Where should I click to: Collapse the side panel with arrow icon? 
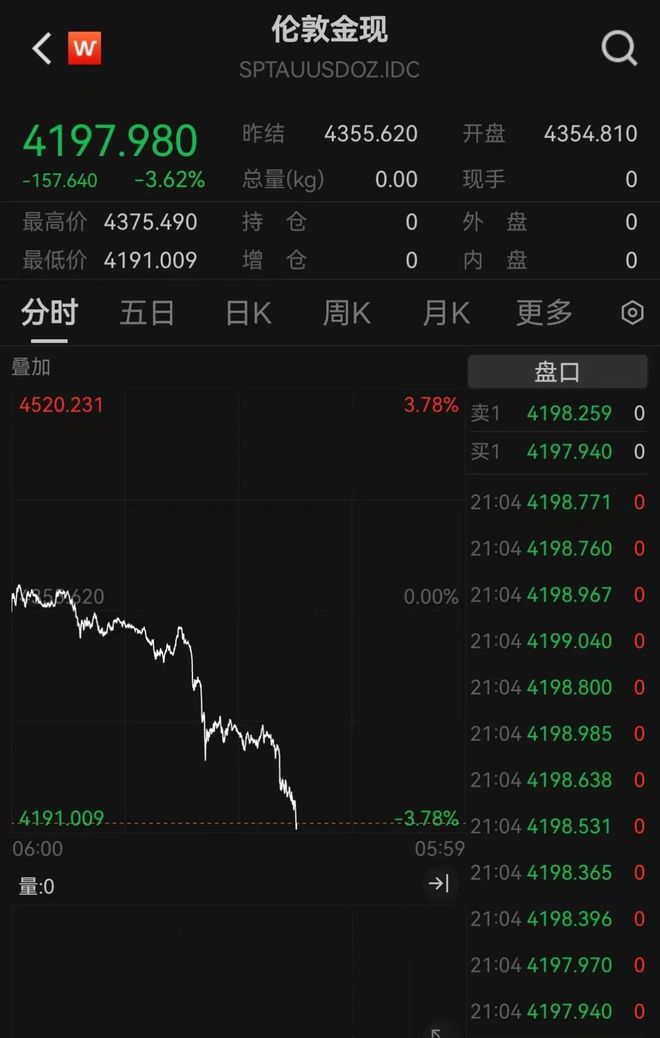click(439, 883)
